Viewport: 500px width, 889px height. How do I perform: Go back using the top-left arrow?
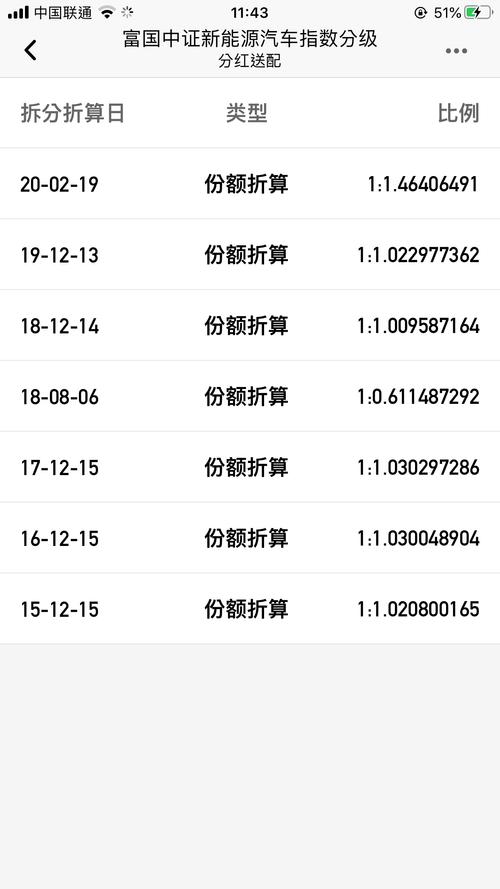[x=30, y=50]
